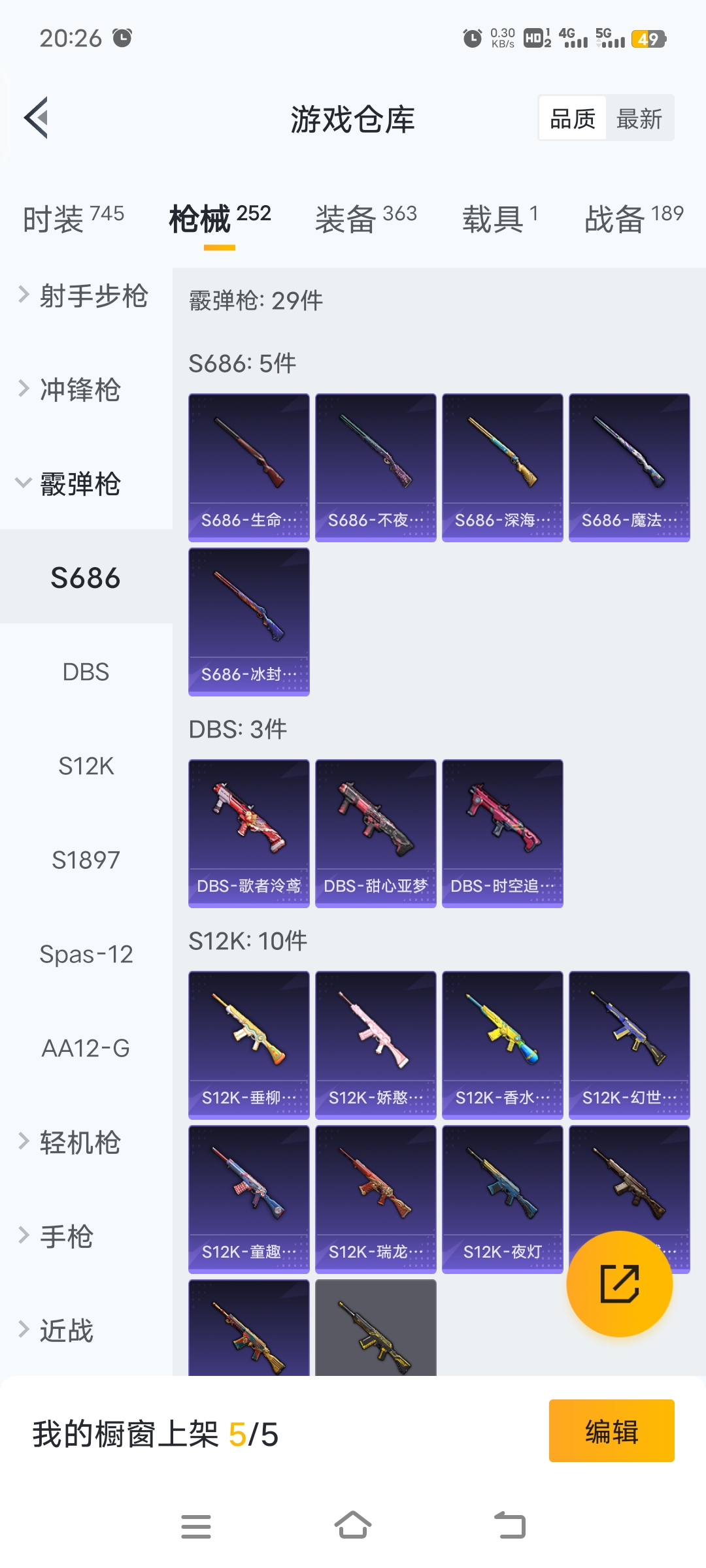
Task: Tap the orange floating share button
Action: pyautogui.click(x=619, y=1284)
